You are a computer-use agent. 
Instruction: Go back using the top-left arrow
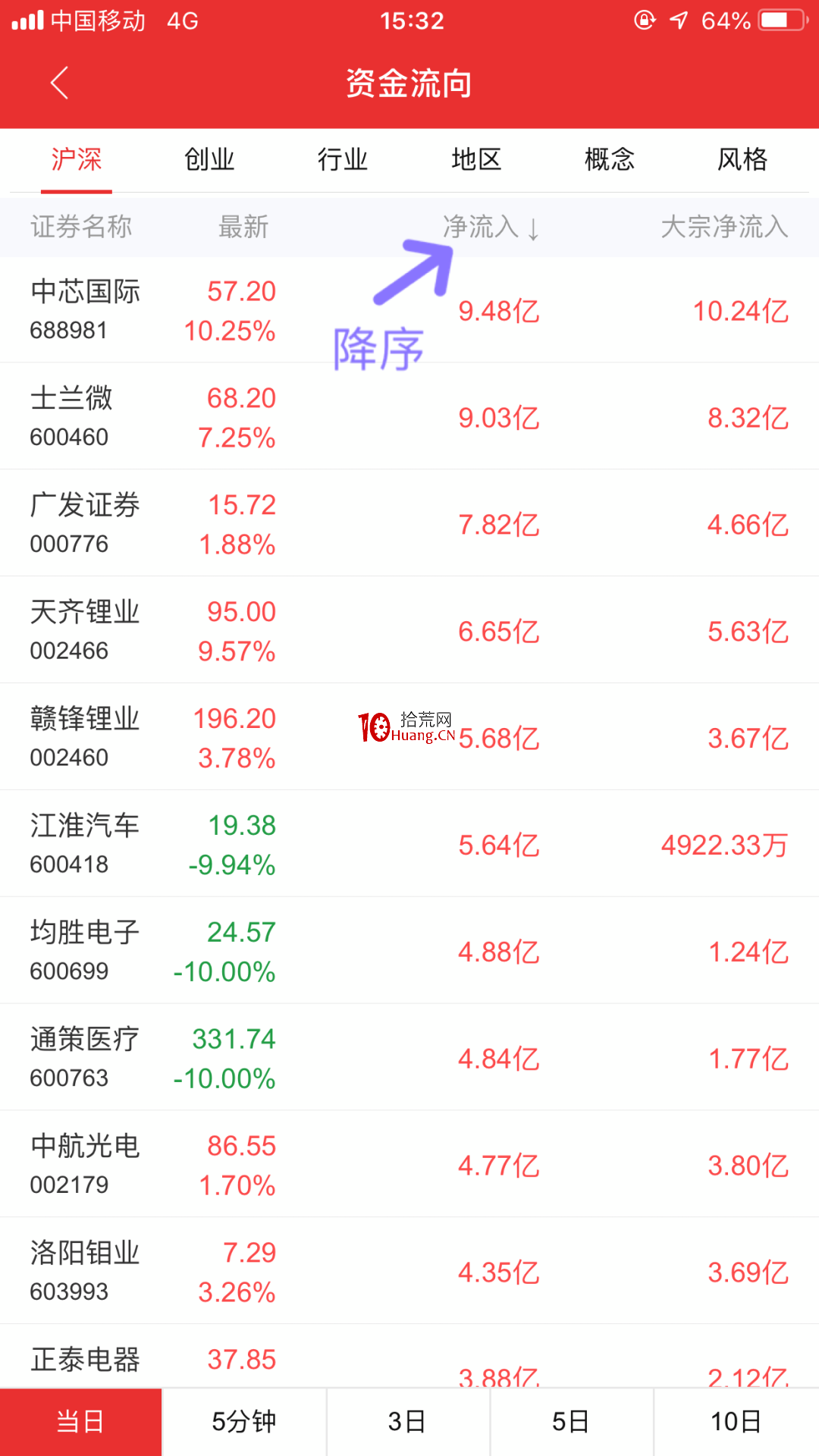[x=59, y=83]
